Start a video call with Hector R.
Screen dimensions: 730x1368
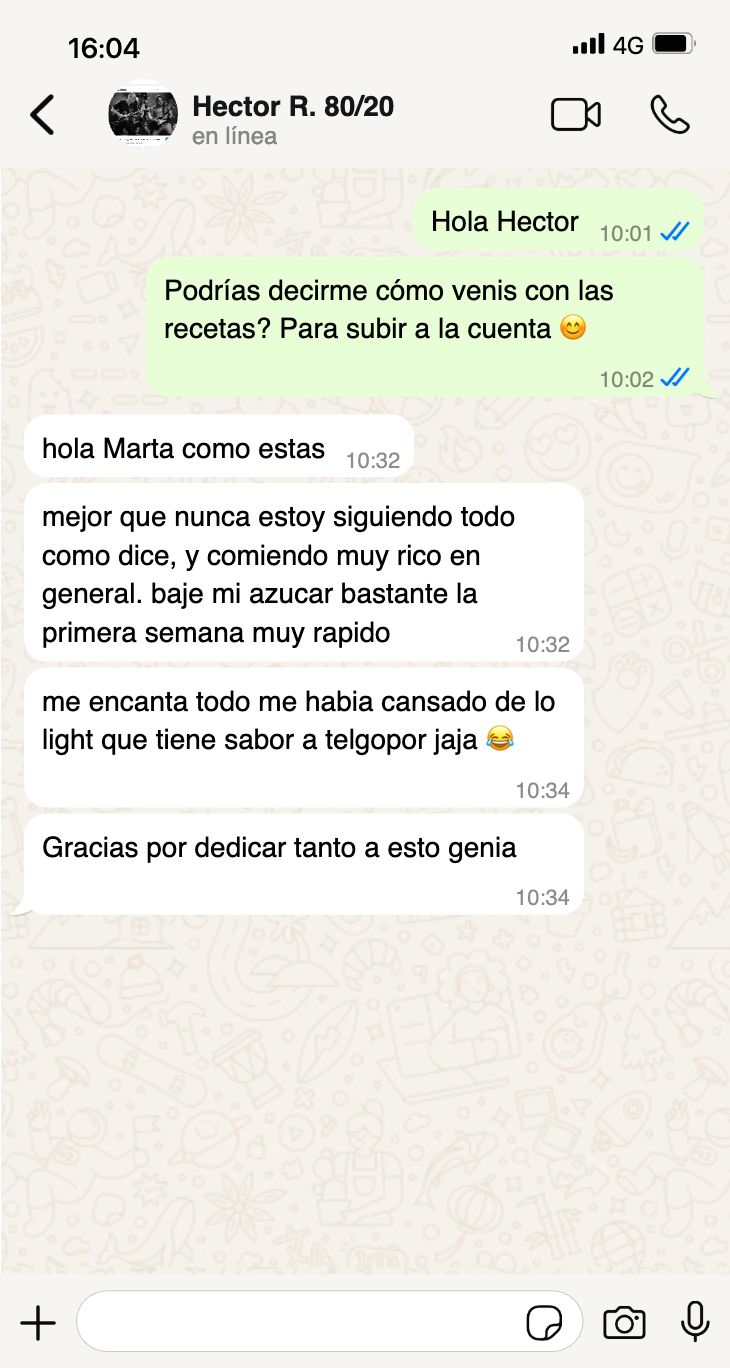coord(575,115)
